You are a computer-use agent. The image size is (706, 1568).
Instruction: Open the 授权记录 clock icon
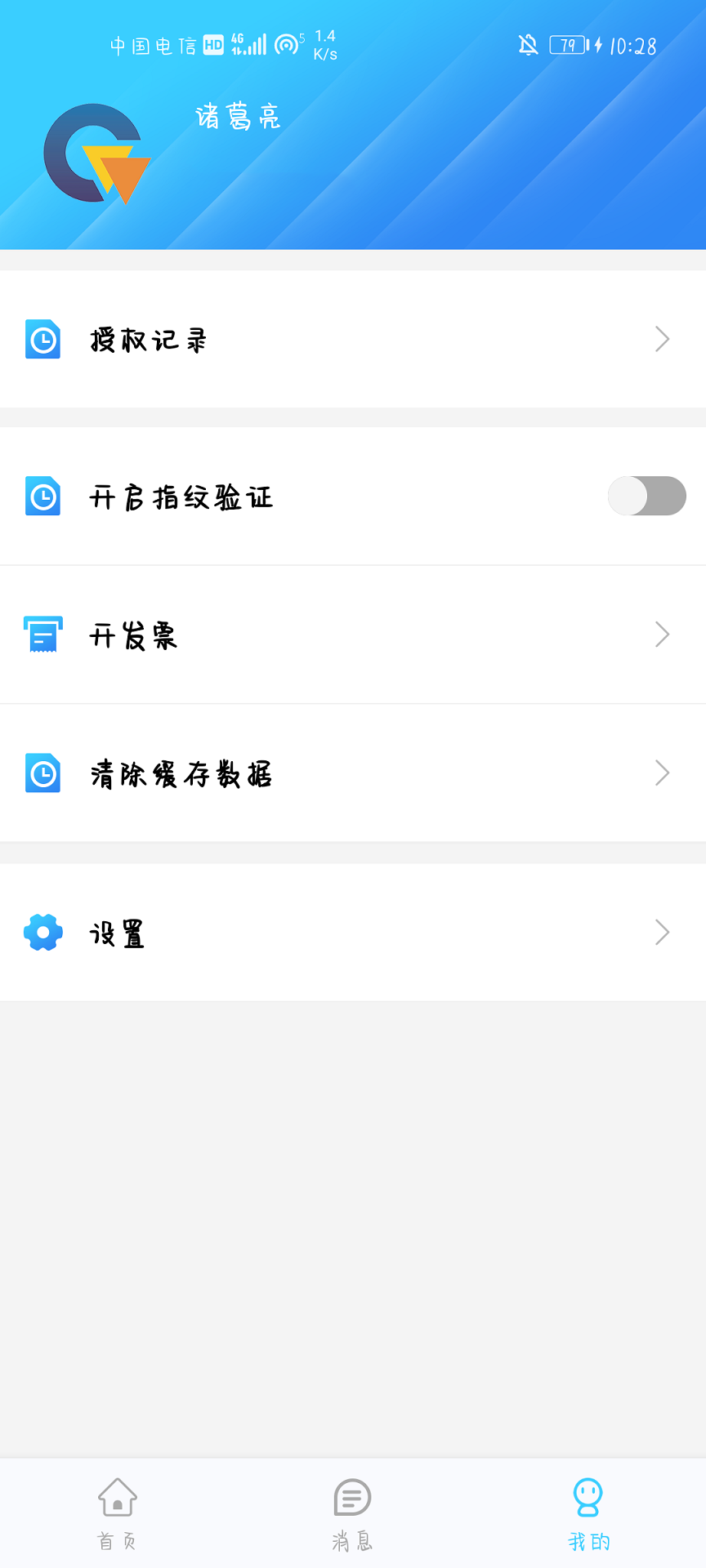[42, 339]
